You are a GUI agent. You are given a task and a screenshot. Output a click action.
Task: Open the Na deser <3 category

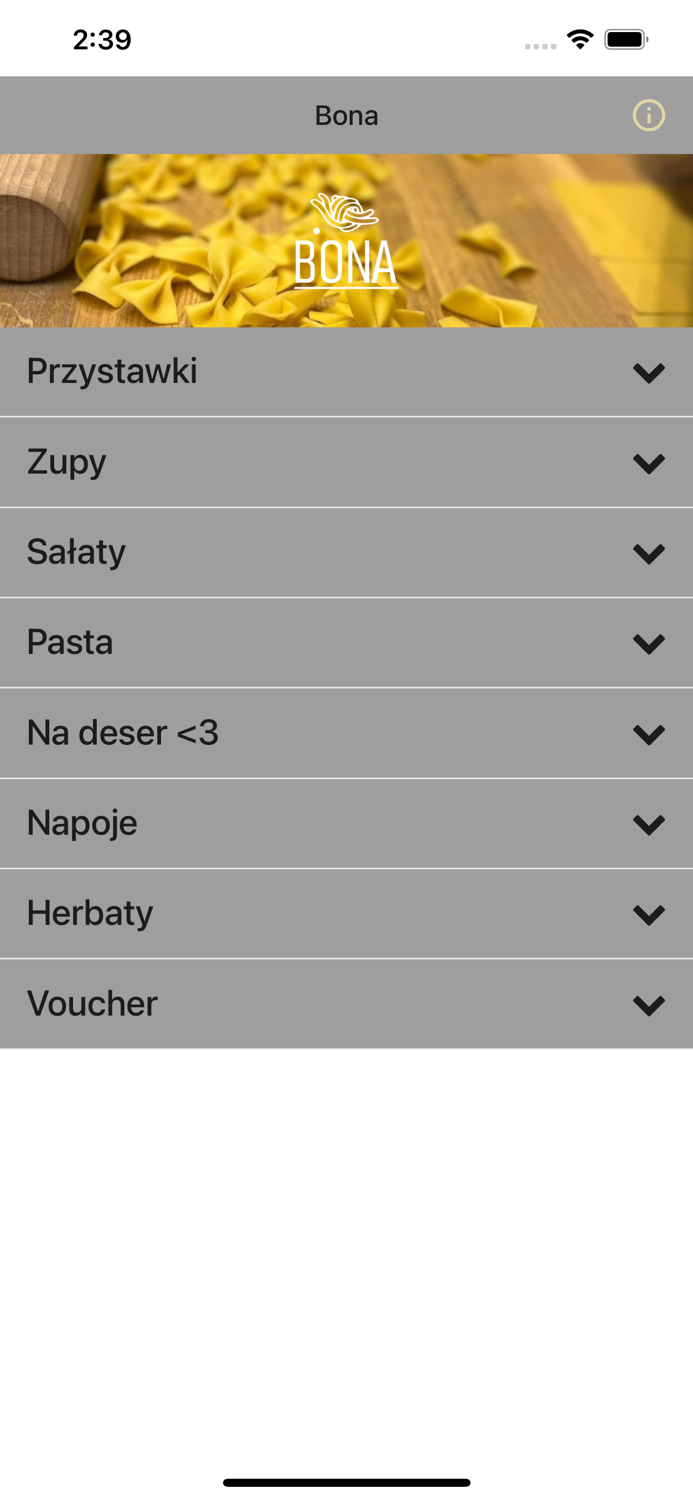coord(346,733)
